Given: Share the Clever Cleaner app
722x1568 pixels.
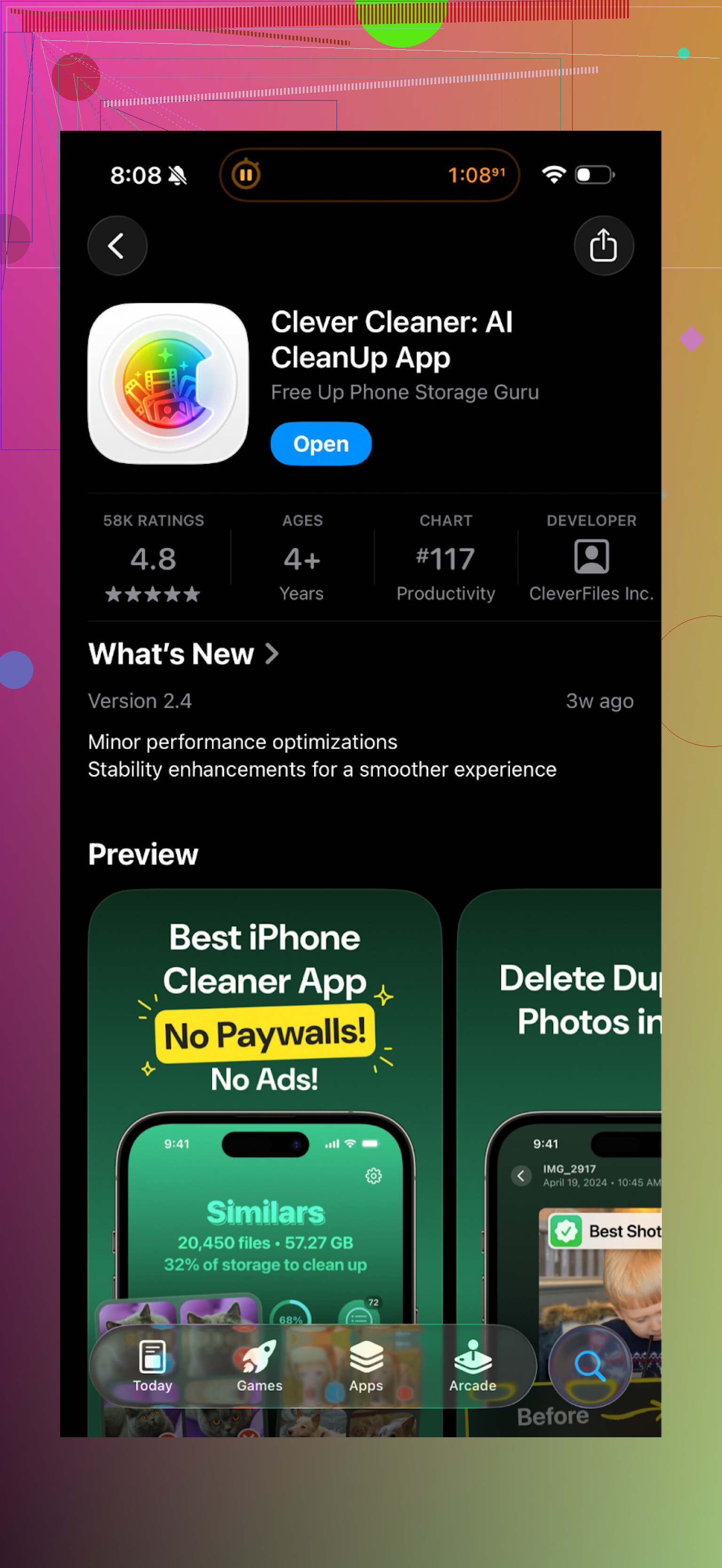Looking at the screenshot, I should [603, 246].
